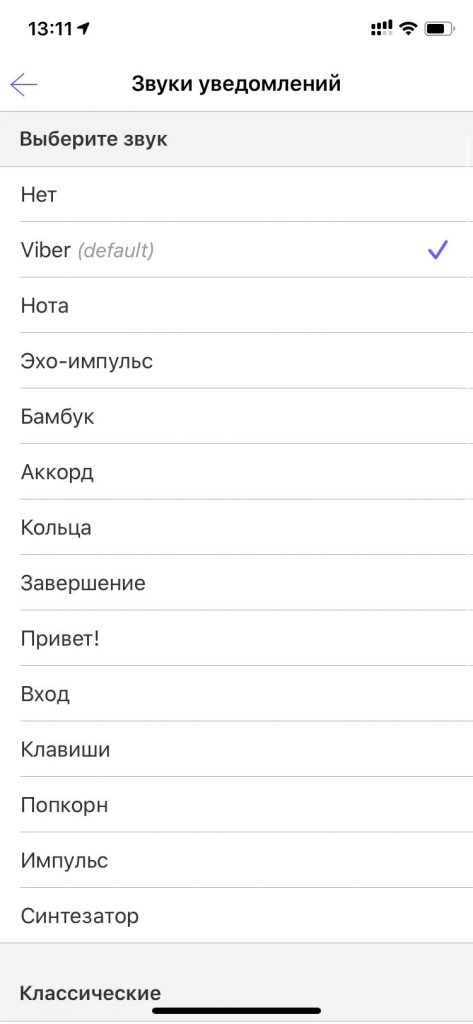
Task: Choose the "Синтезатор" sound
Action: coord(236,916)
